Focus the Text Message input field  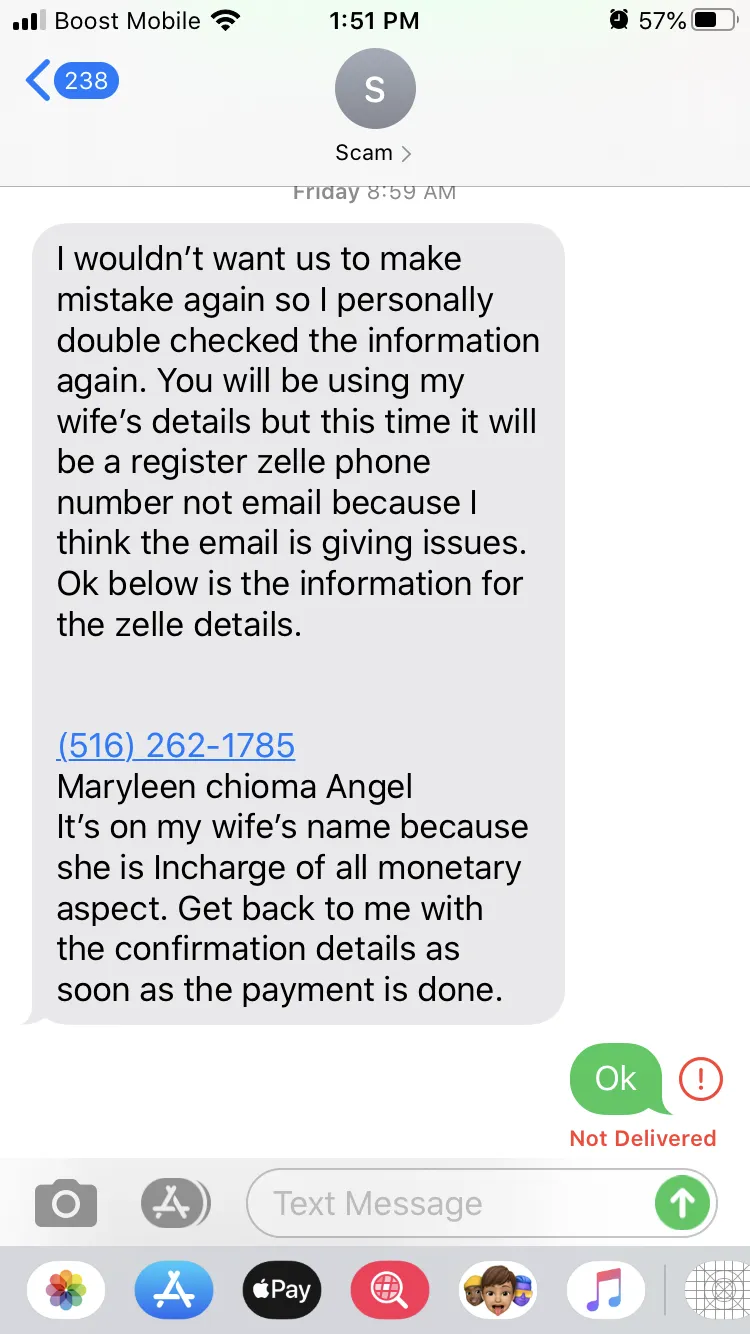point(450,1203)
